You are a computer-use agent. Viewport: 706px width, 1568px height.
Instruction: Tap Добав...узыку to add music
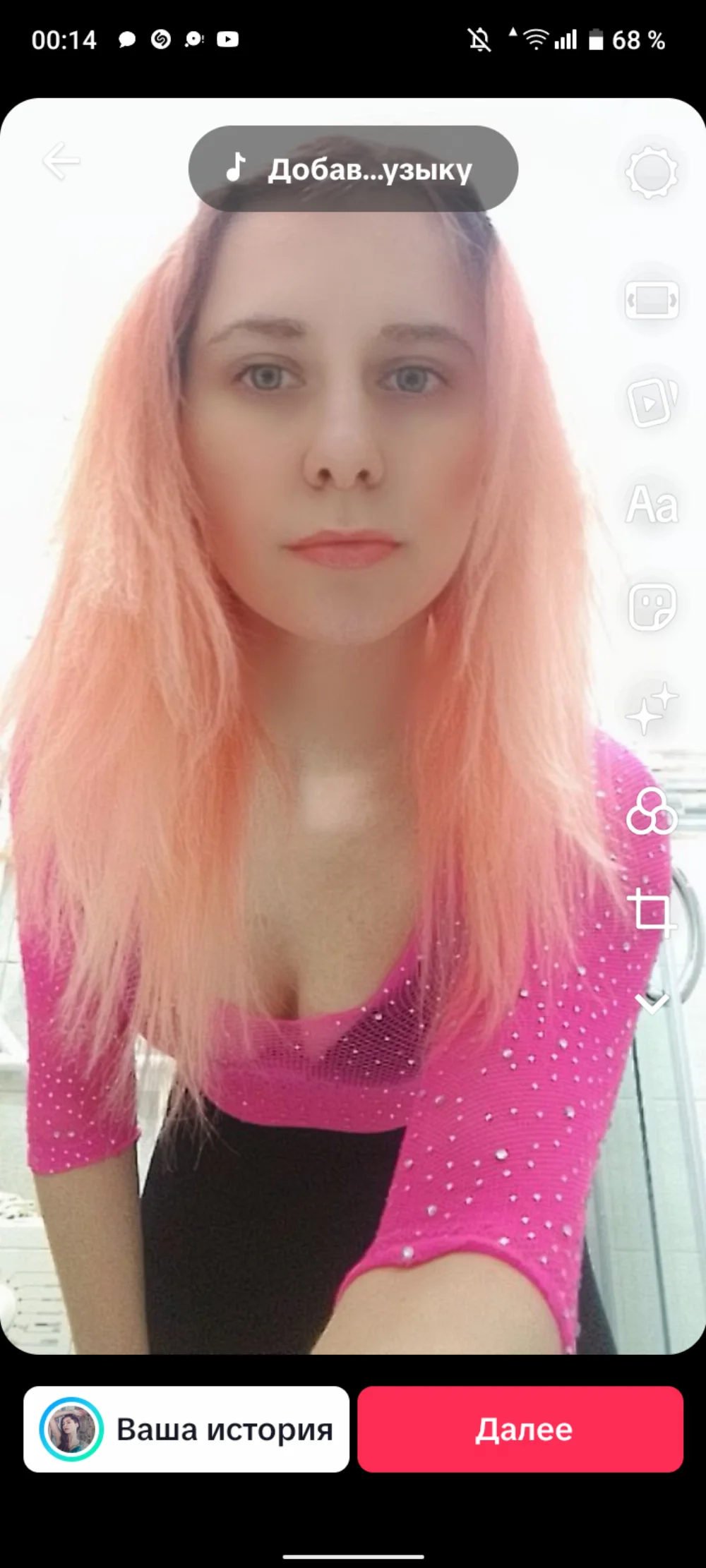(x=353, y=169)
